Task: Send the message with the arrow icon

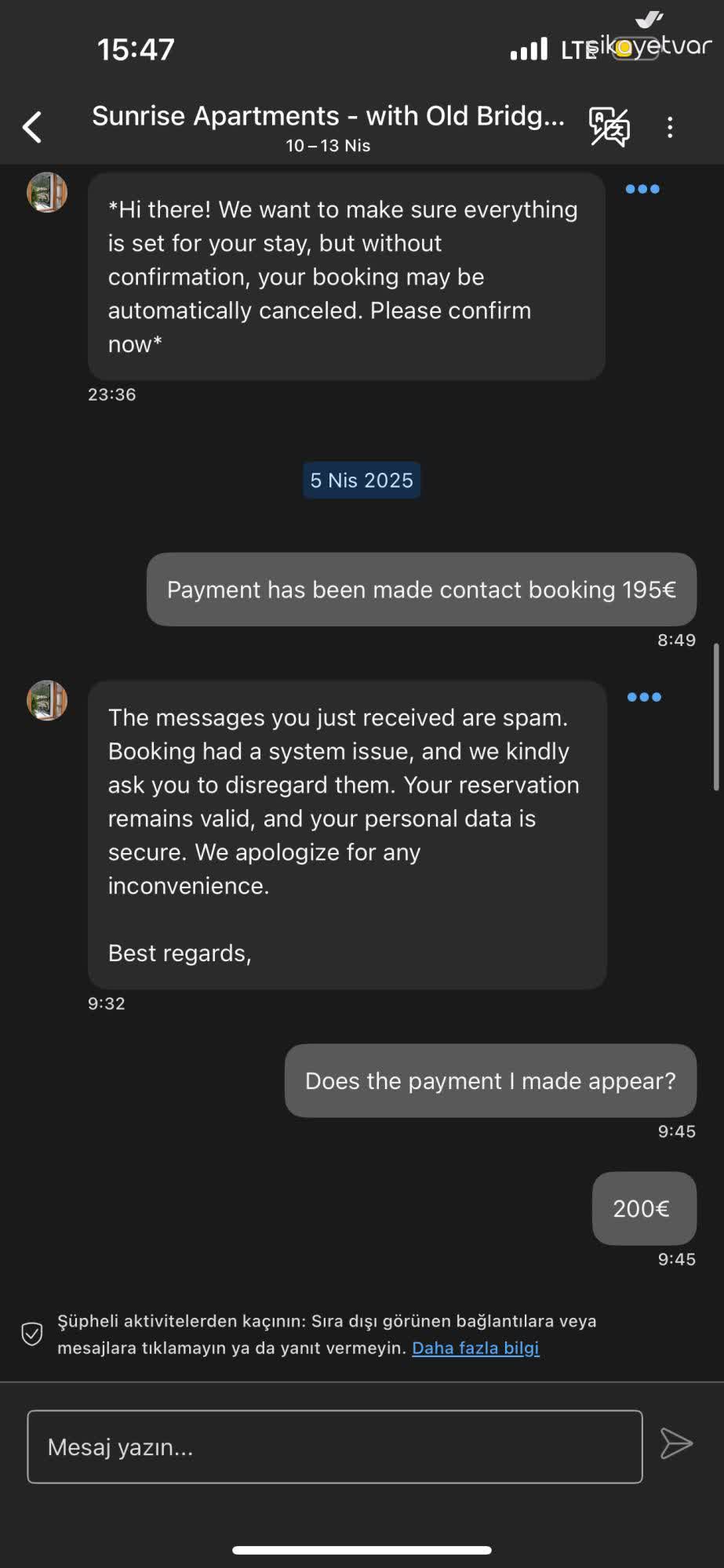Action: [x=676, y=1443]
